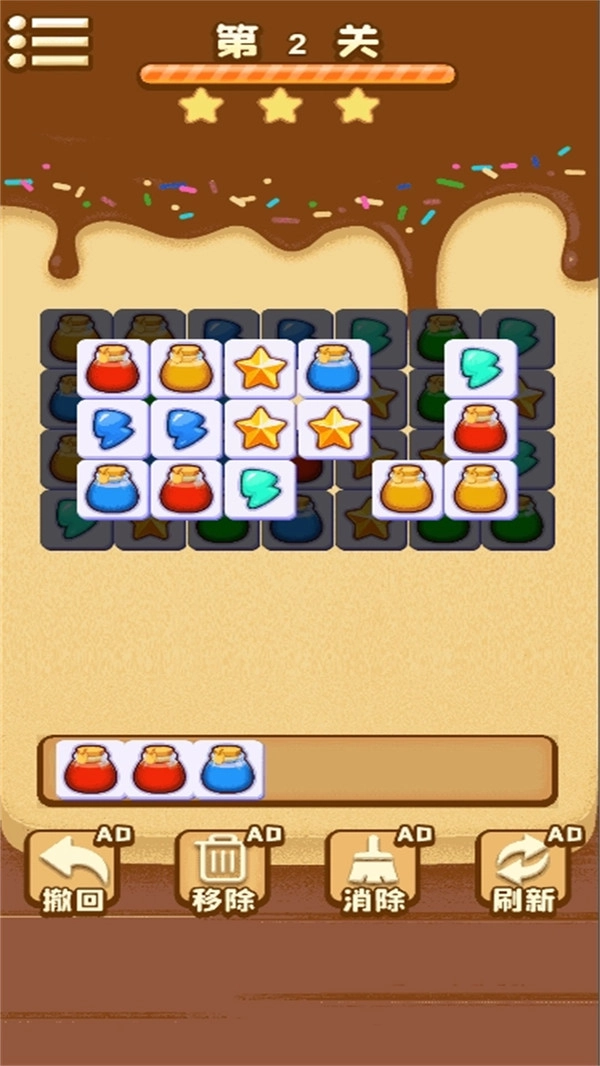Tap the green lightning tile right of a red jar
This screenshot has width=600, height=1066.
pos(259,489)
